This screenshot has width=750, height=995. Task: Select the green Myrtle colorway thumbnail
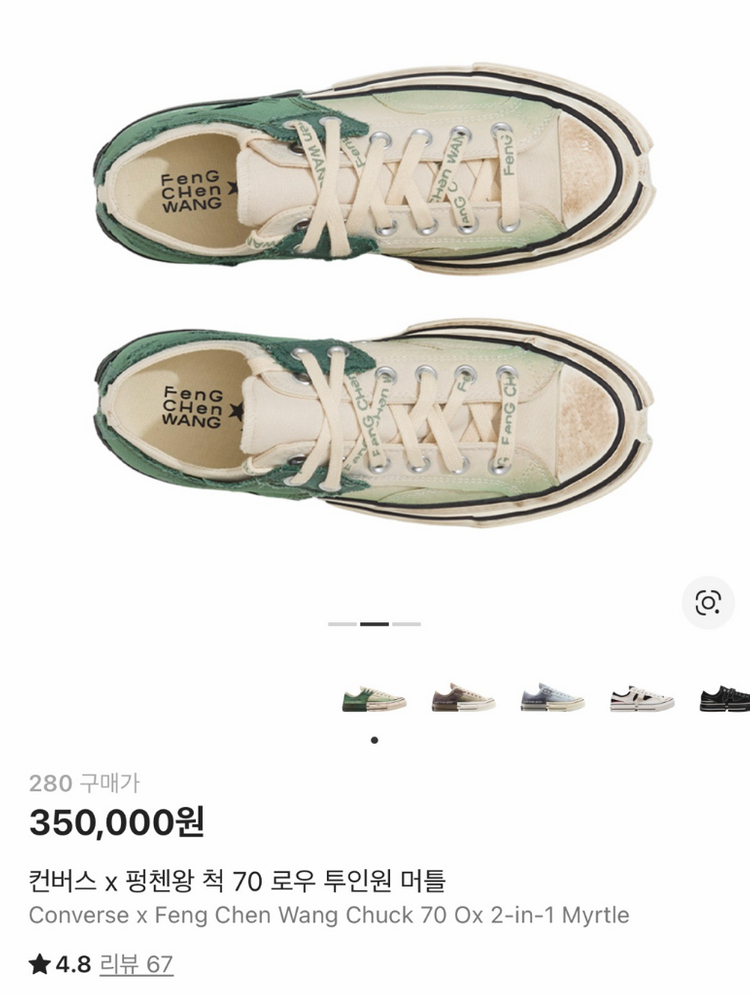point(374,699)
